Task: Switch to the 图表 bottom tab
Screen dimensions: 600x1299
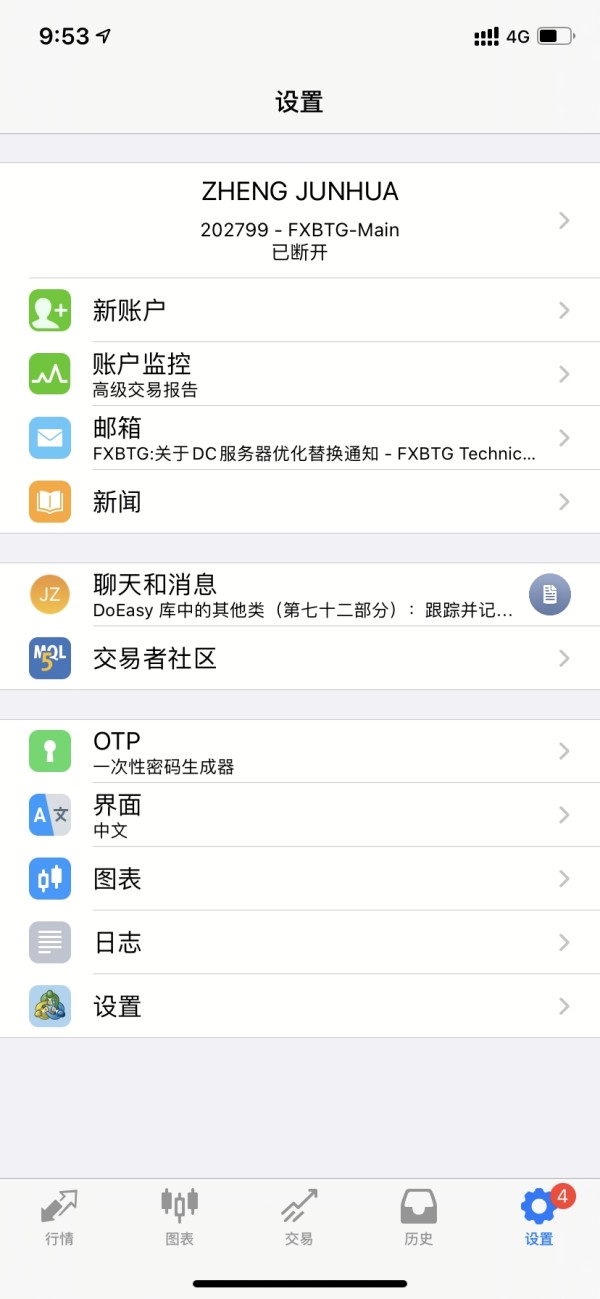Action: pos(180,1217)
